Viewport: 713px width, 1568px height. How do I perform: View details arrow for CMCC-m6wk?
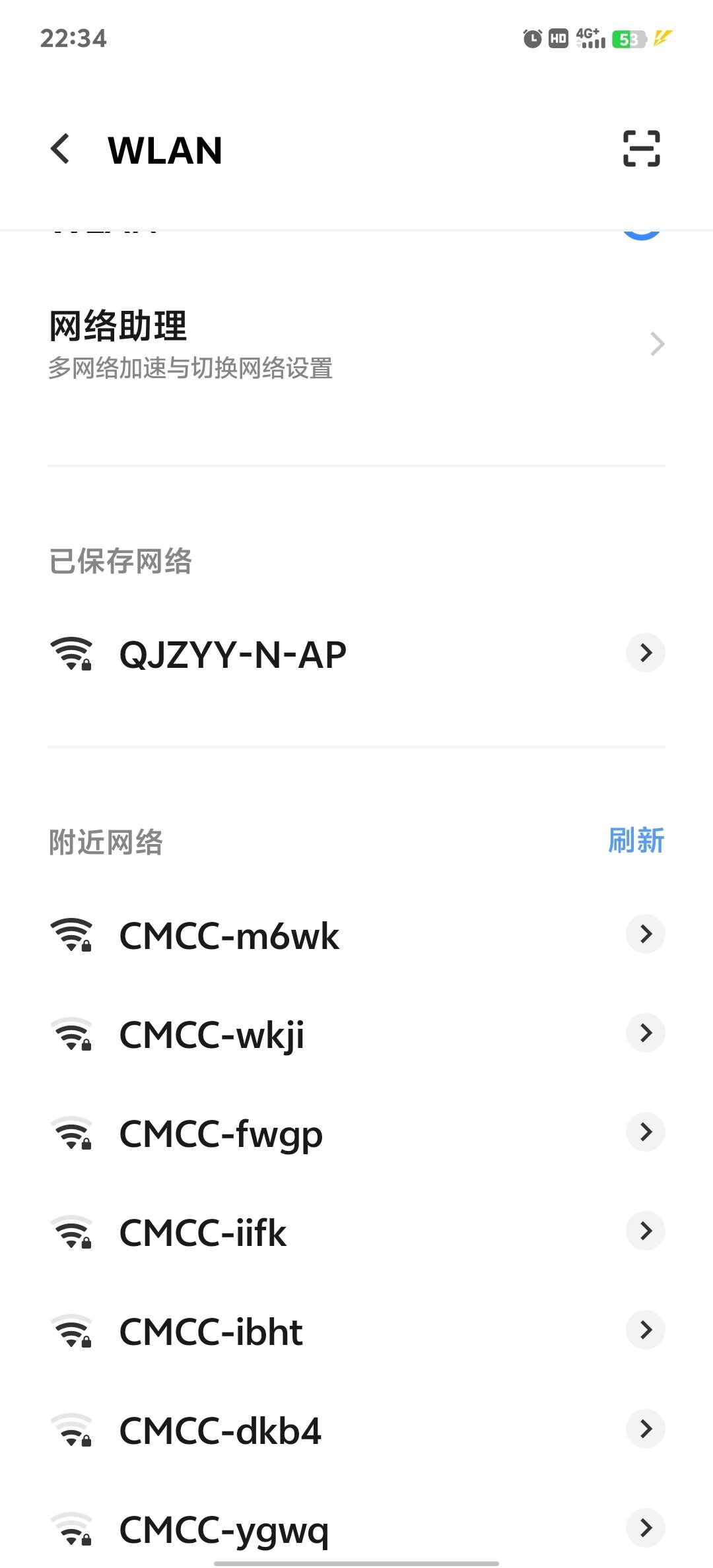coord(645,934)
